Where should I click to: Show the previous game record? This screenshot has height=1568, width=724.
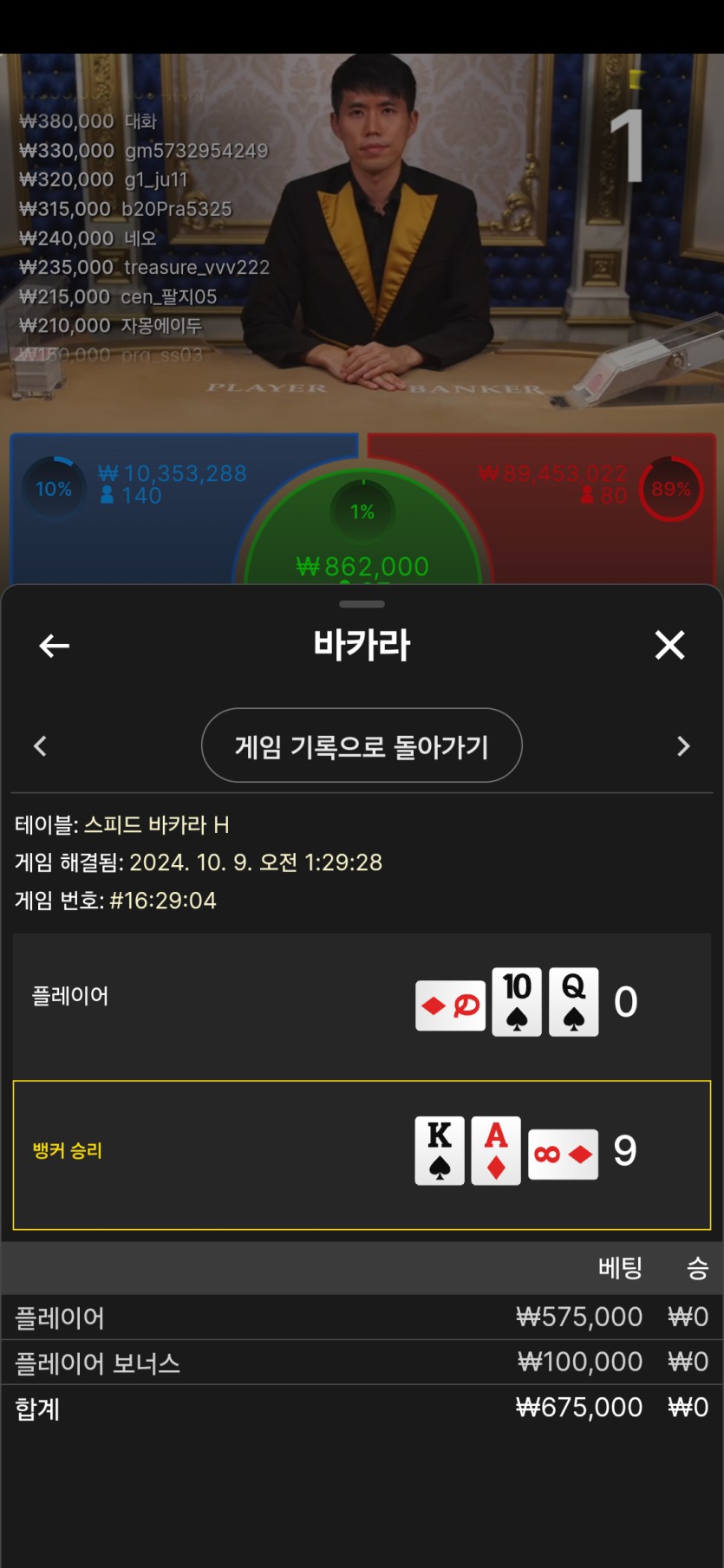[40, 746]
